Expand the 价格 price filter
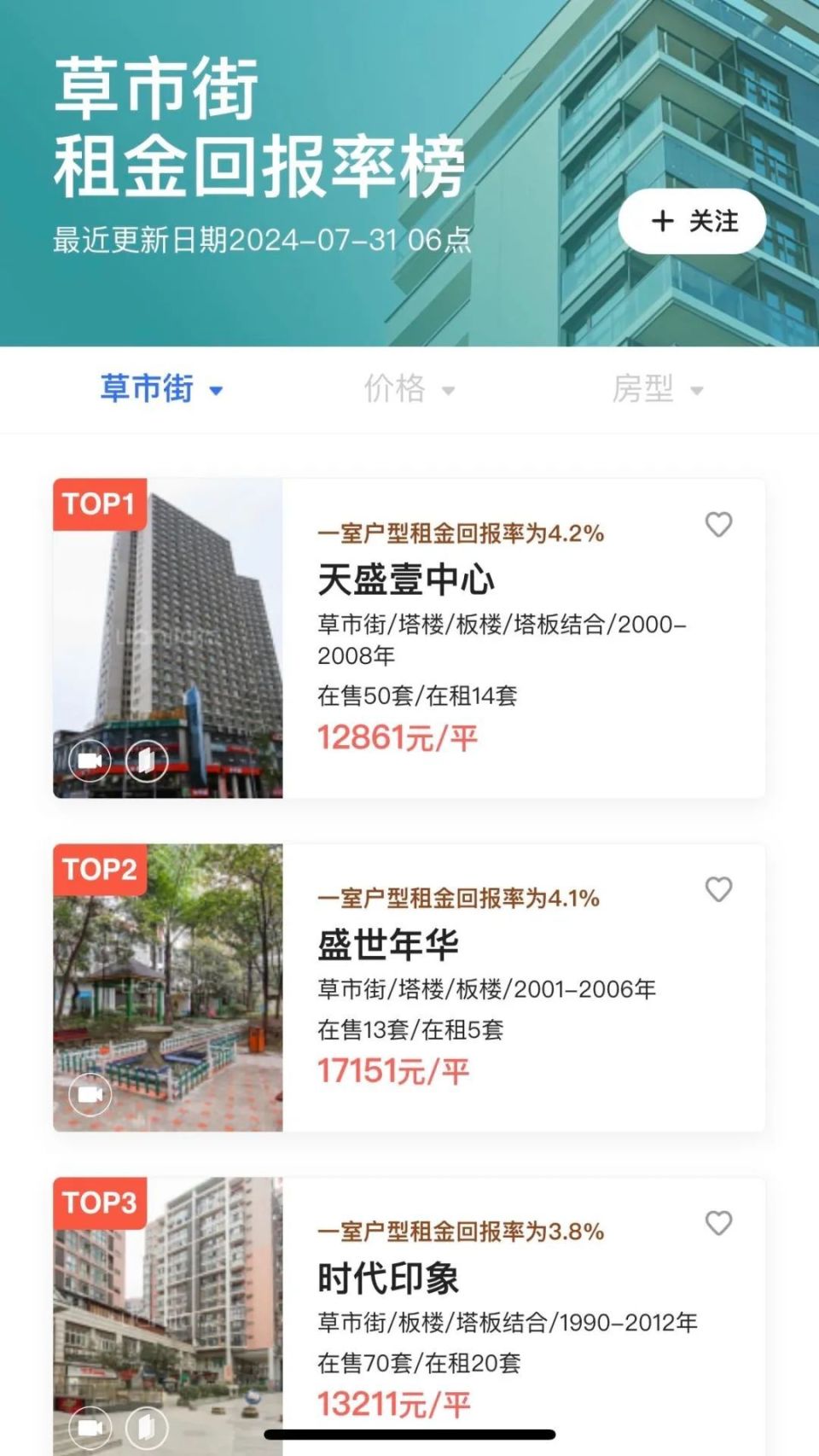Screen dimensions: 819x1456 click(409, 389)
